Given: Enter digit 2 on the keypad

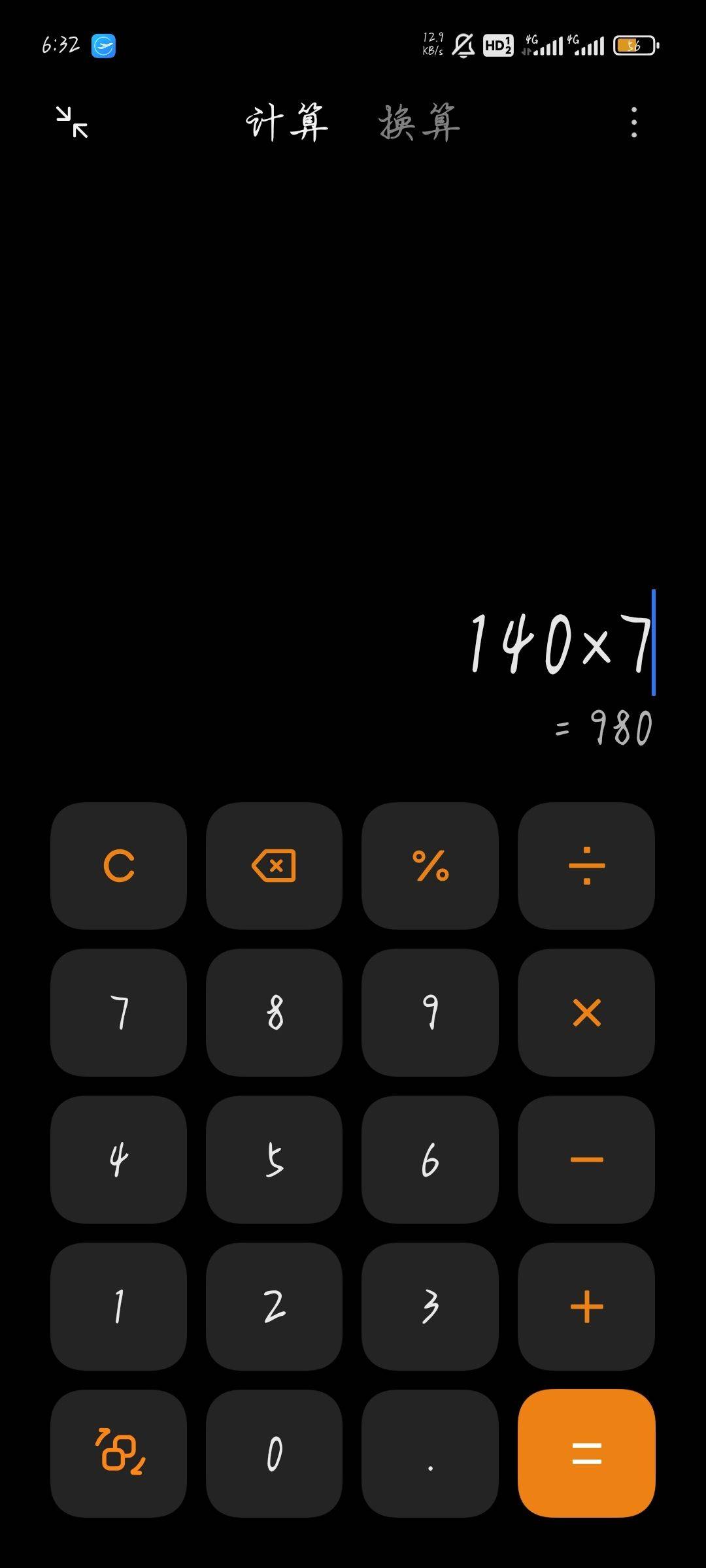Looking at the screenshot, I should point(274,1307).
